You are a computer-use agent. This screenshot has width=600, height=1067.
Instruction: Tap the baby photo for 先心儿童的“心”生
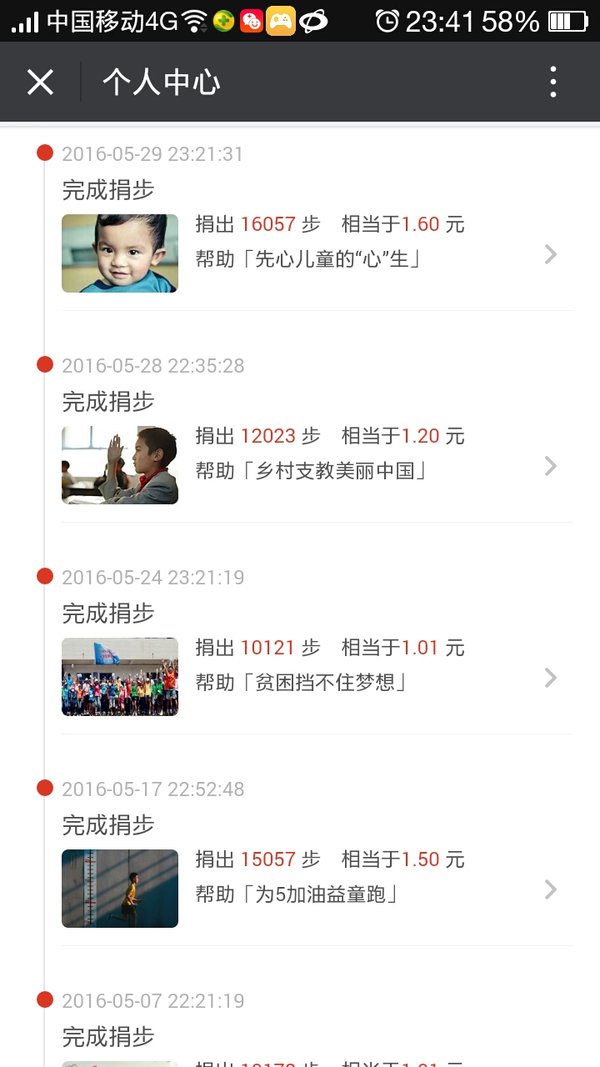[120, 253]
